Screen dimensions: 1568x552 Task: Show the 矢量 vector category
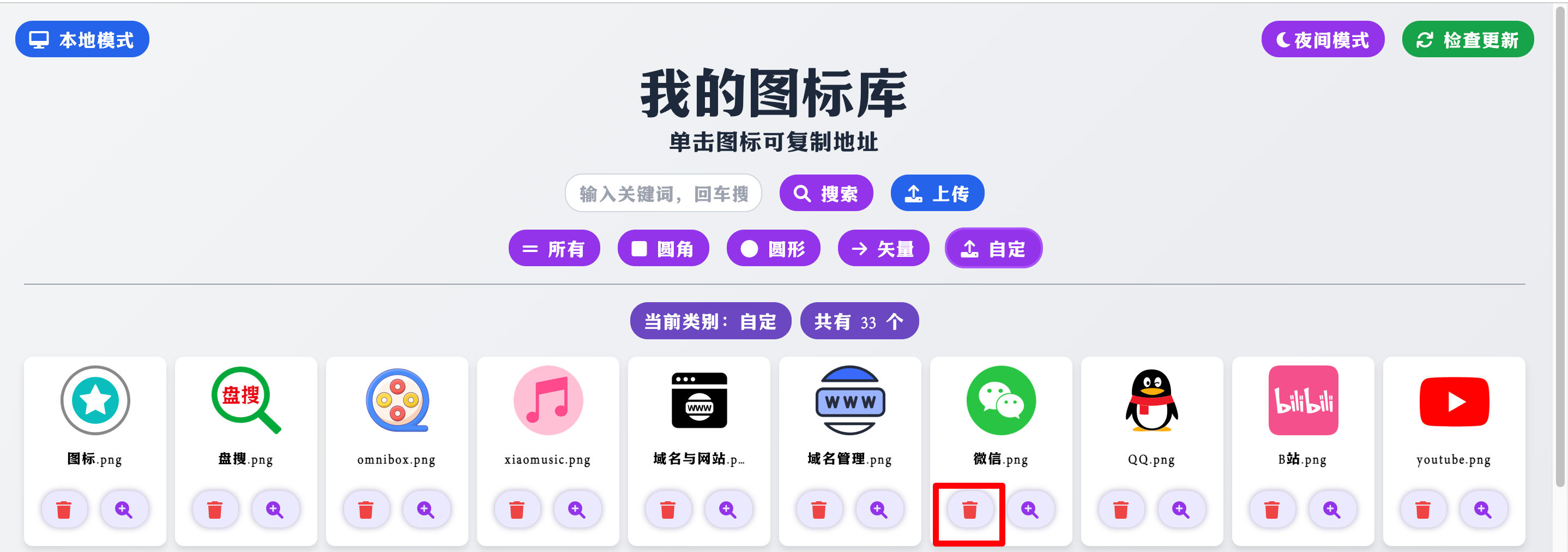(883, 249)
